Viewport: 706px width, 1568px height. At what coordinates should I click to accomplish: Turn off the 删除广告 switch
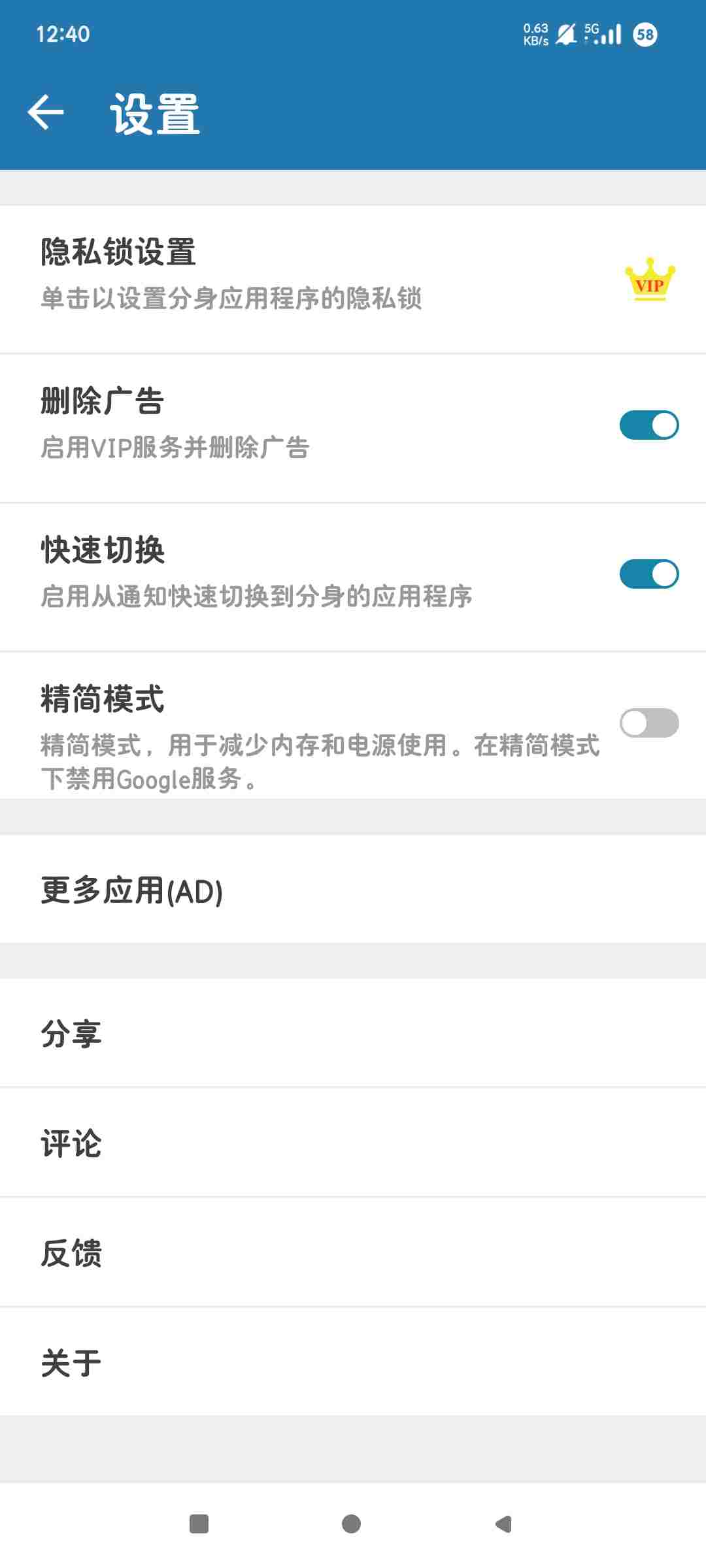click(x=648, y=425)
